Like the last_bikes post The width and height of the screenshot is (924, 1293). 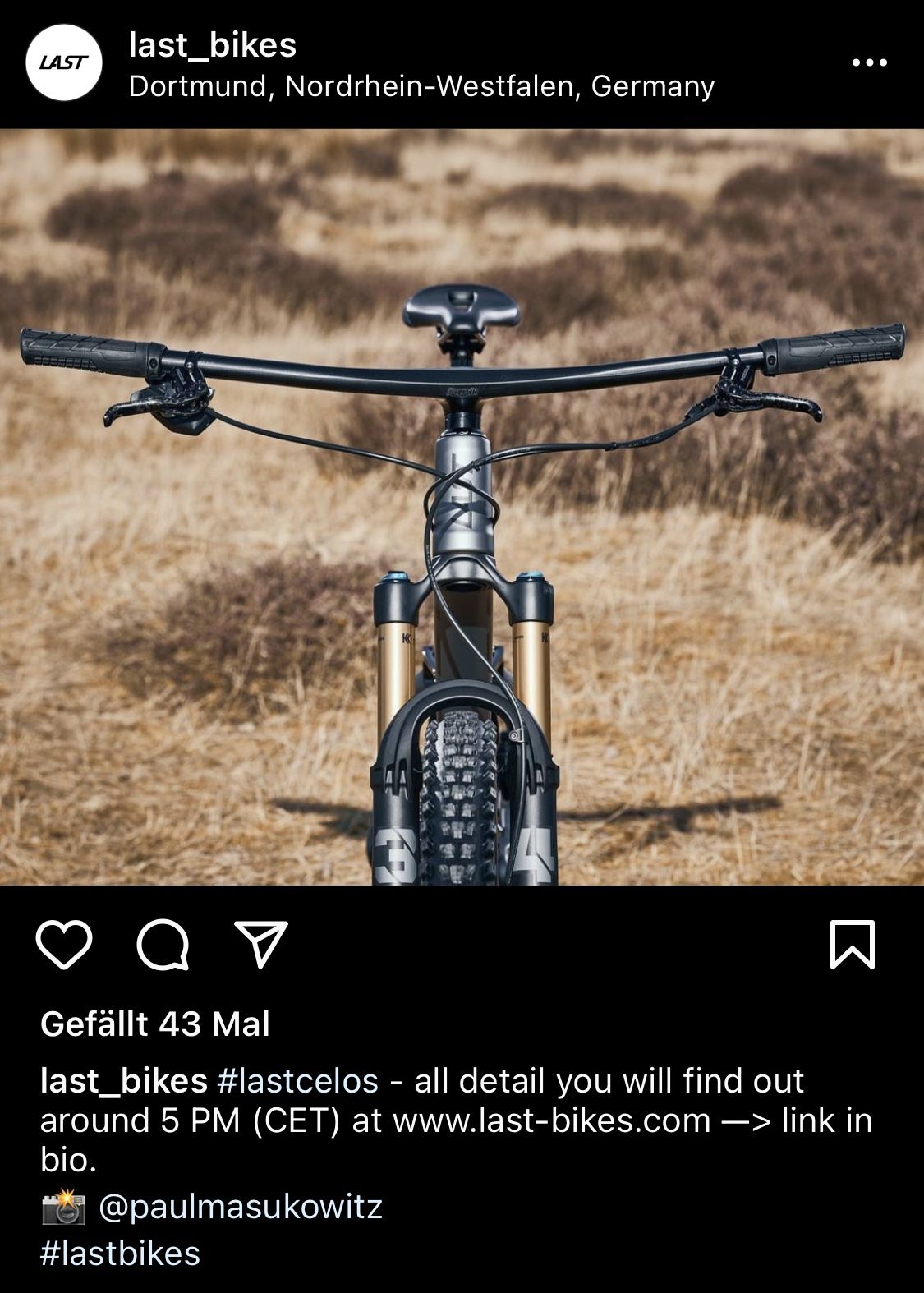64,945
